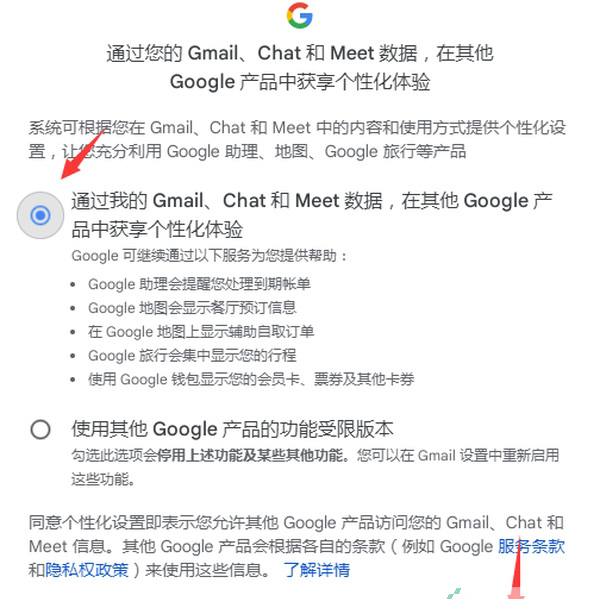Select the Gmail、Chat 和 Meet 个性化体验 option
This screenshot has width=600, height=599.
(40, 215)
